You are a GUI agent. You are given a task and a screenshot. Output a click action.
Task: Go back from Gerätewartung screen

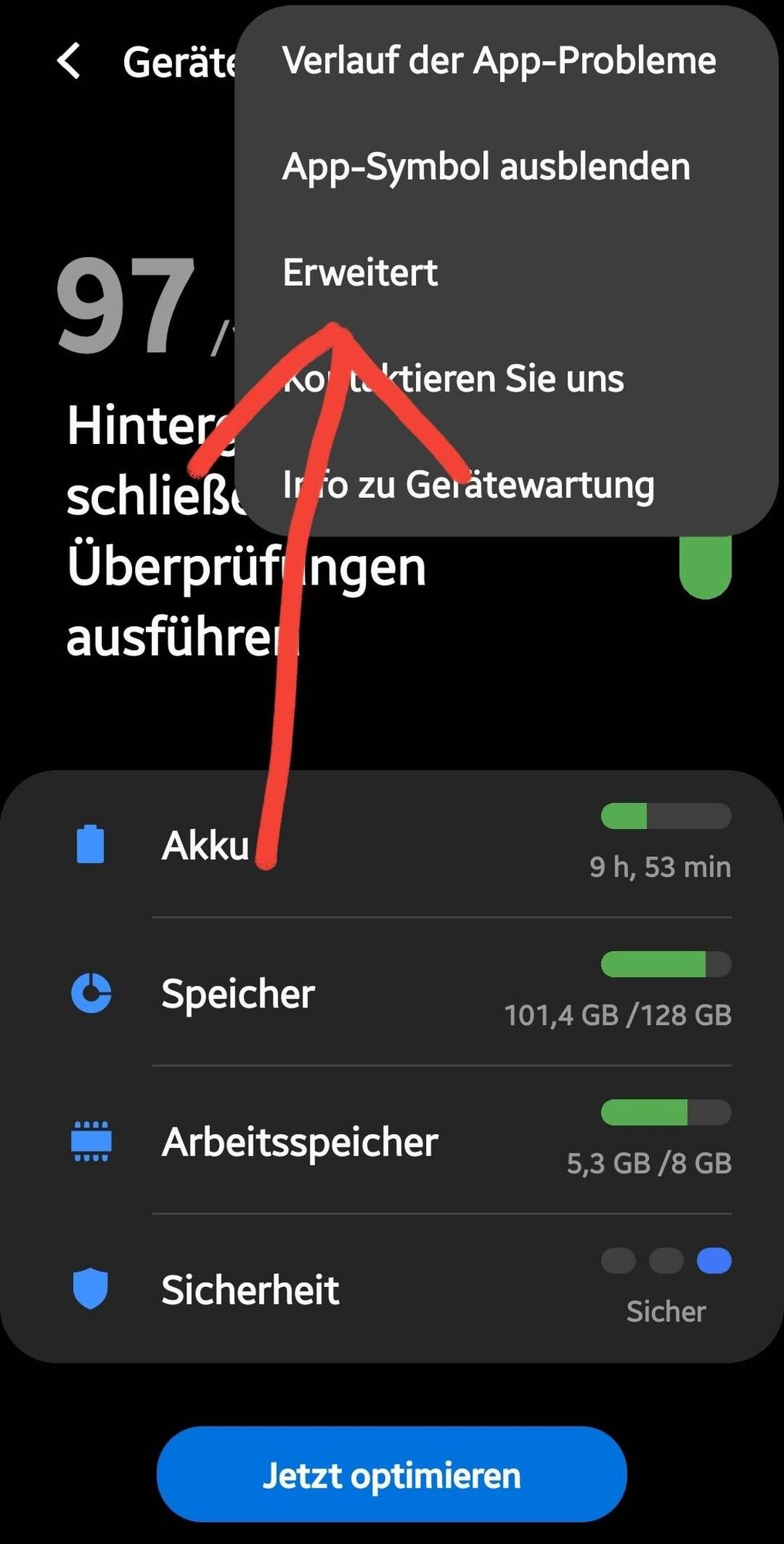69,61
